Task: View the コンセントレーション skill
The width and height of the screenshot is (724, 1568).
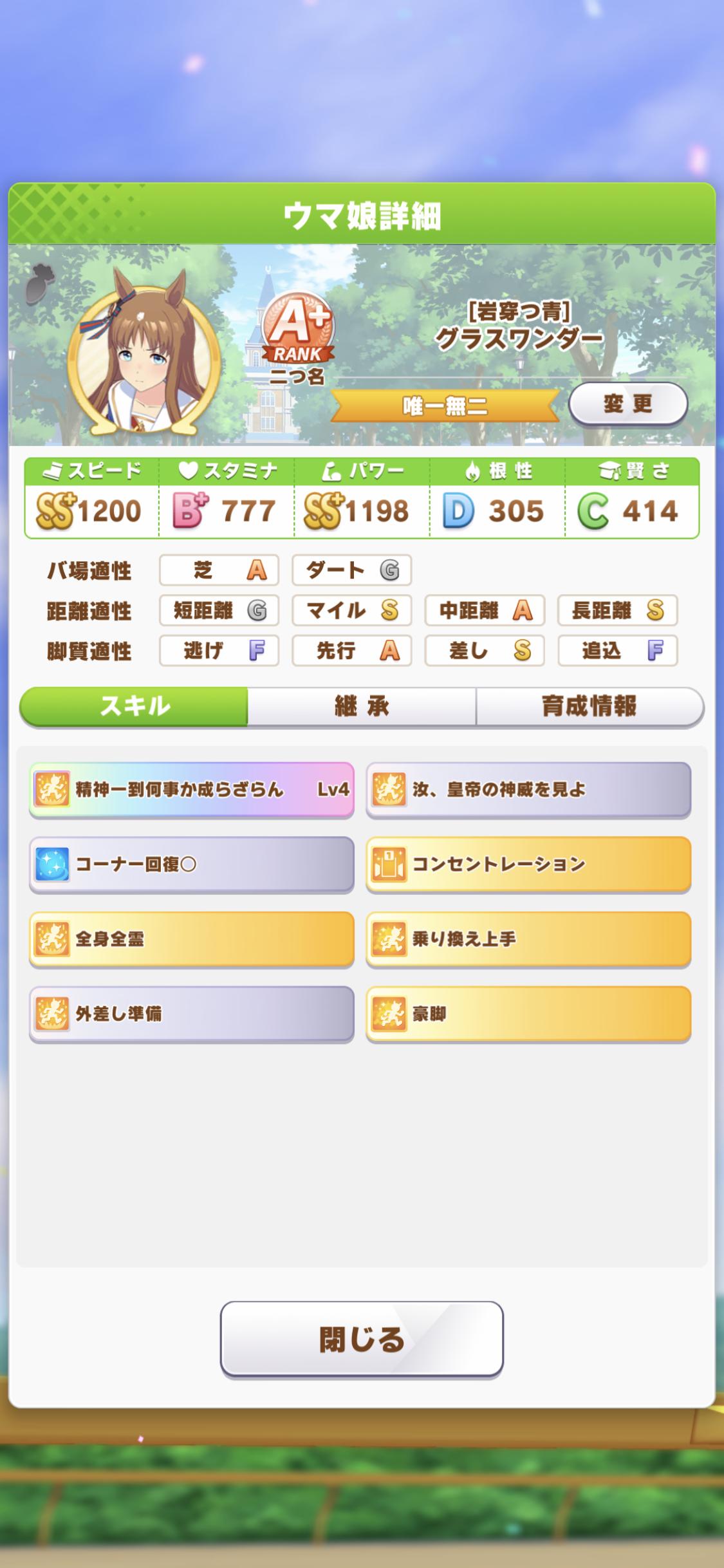Action: point(528,864)
